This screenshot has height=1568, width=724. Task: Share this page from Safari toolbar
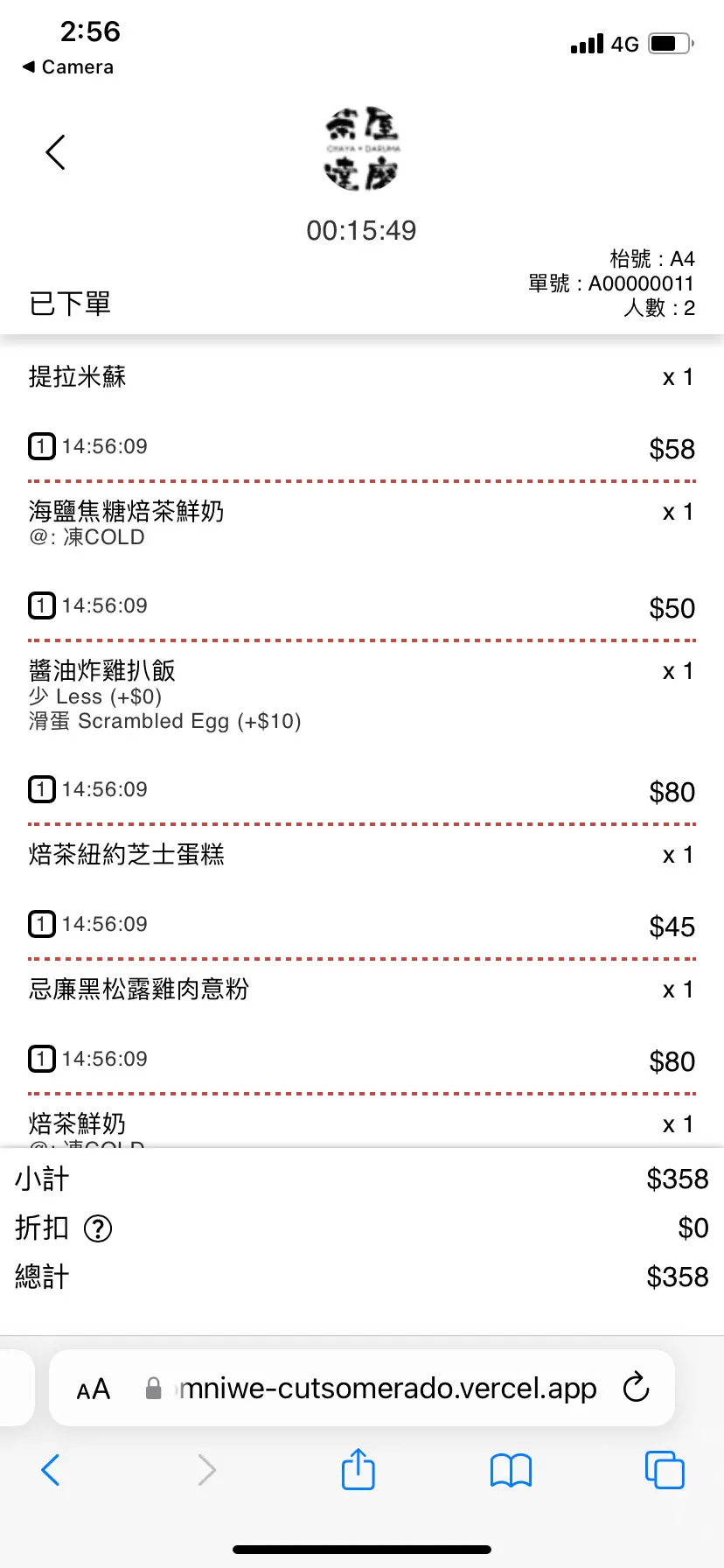tap(358, 1468)
